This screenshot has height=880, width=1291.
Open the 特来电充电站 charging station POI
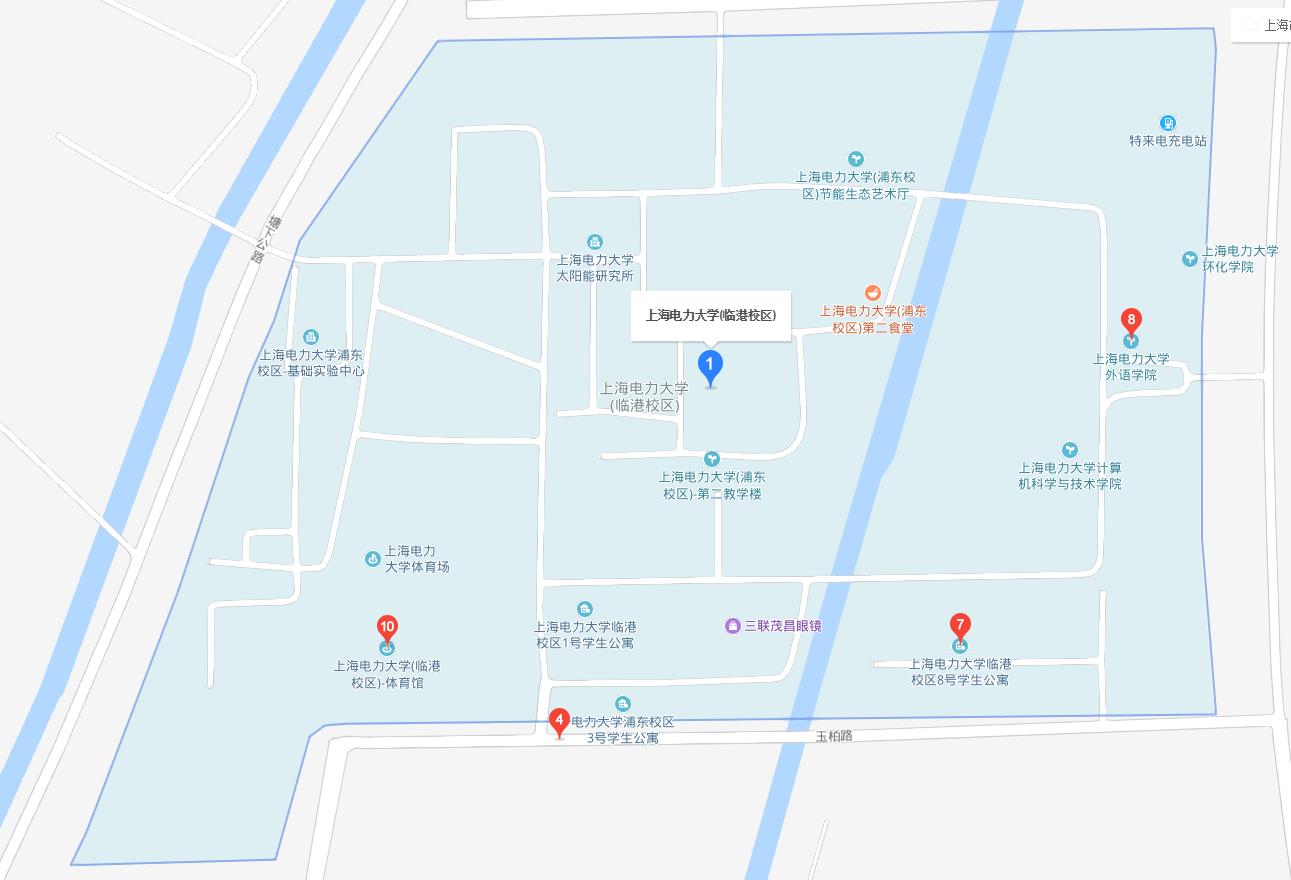(x=1167, y=123)
